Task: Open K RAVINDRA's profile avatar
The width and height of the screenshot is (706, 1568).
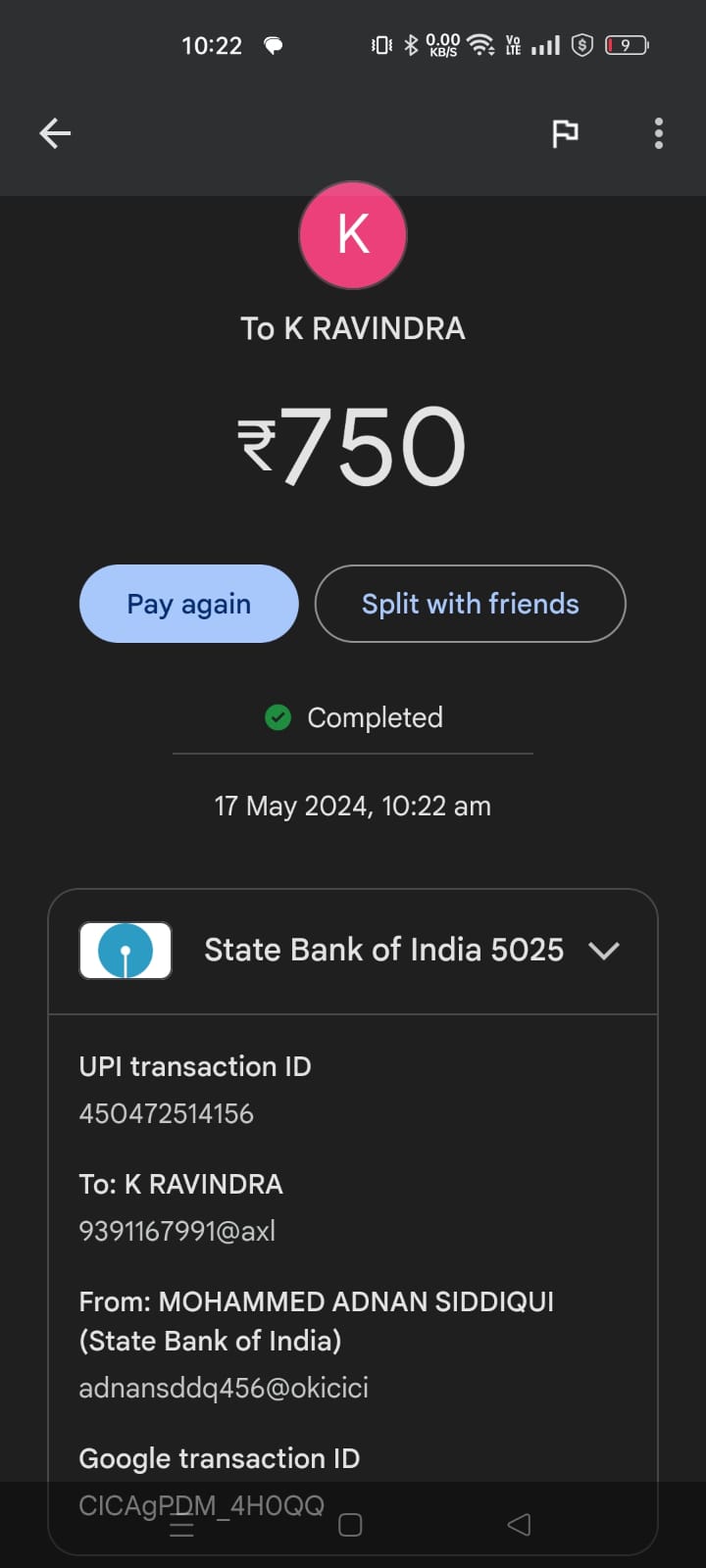Action: 353,235
